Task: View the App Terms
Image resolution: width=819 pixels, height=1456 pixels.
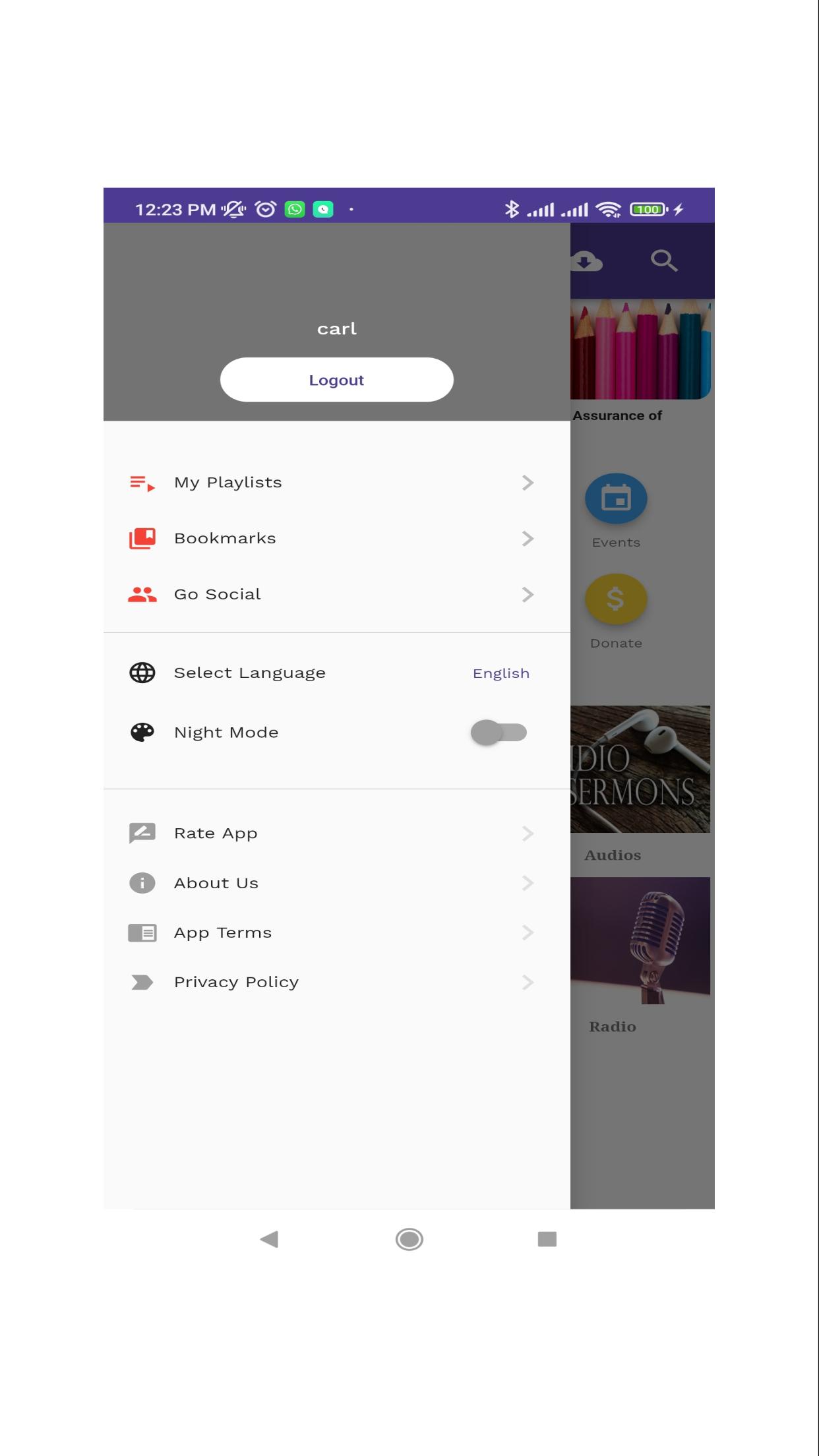Action: (336, 932)
